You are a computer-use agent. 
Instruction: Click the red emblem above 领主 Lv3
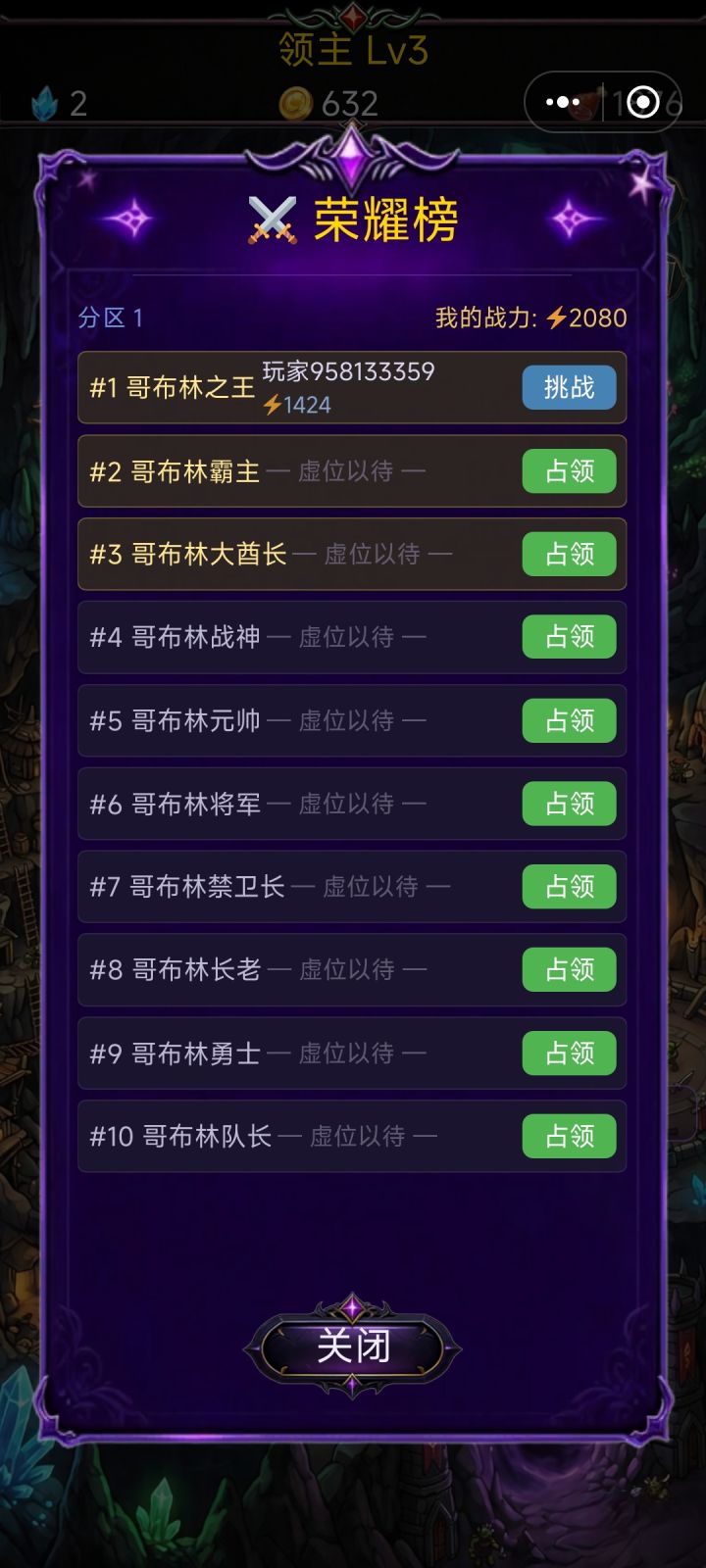point(352,18)
